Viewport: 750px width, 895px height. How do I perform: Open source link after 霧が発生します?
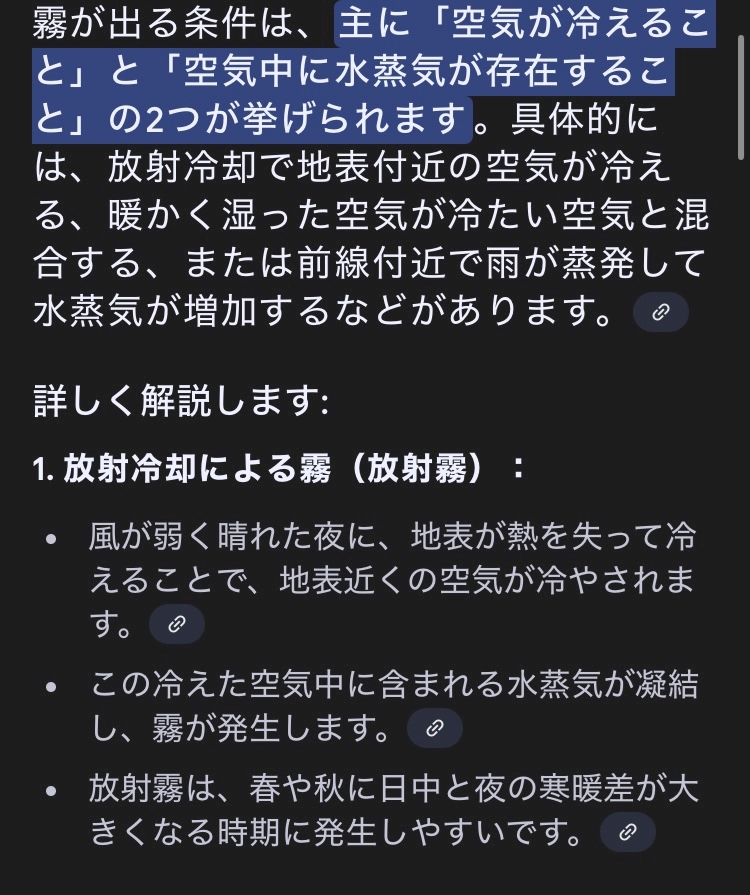(x=434, y=728)
